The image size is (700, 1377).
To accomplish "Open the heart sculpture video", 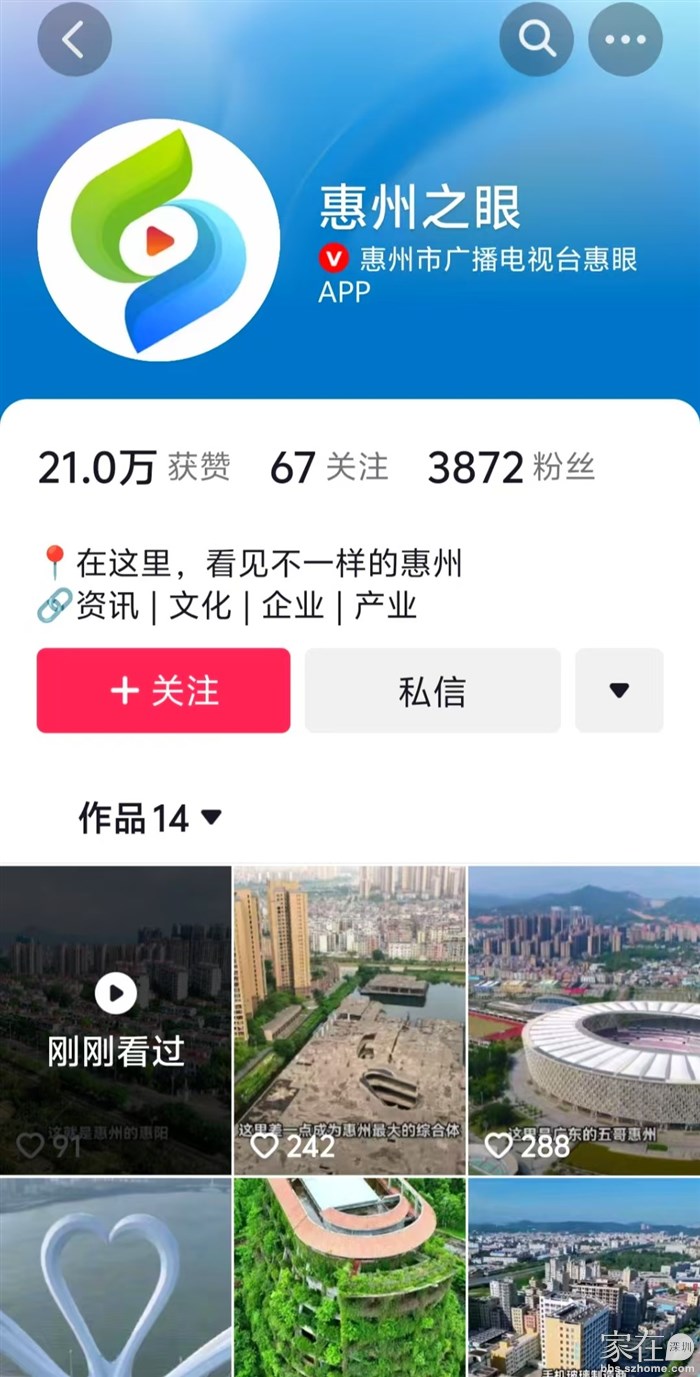I will coord(115,1277).
